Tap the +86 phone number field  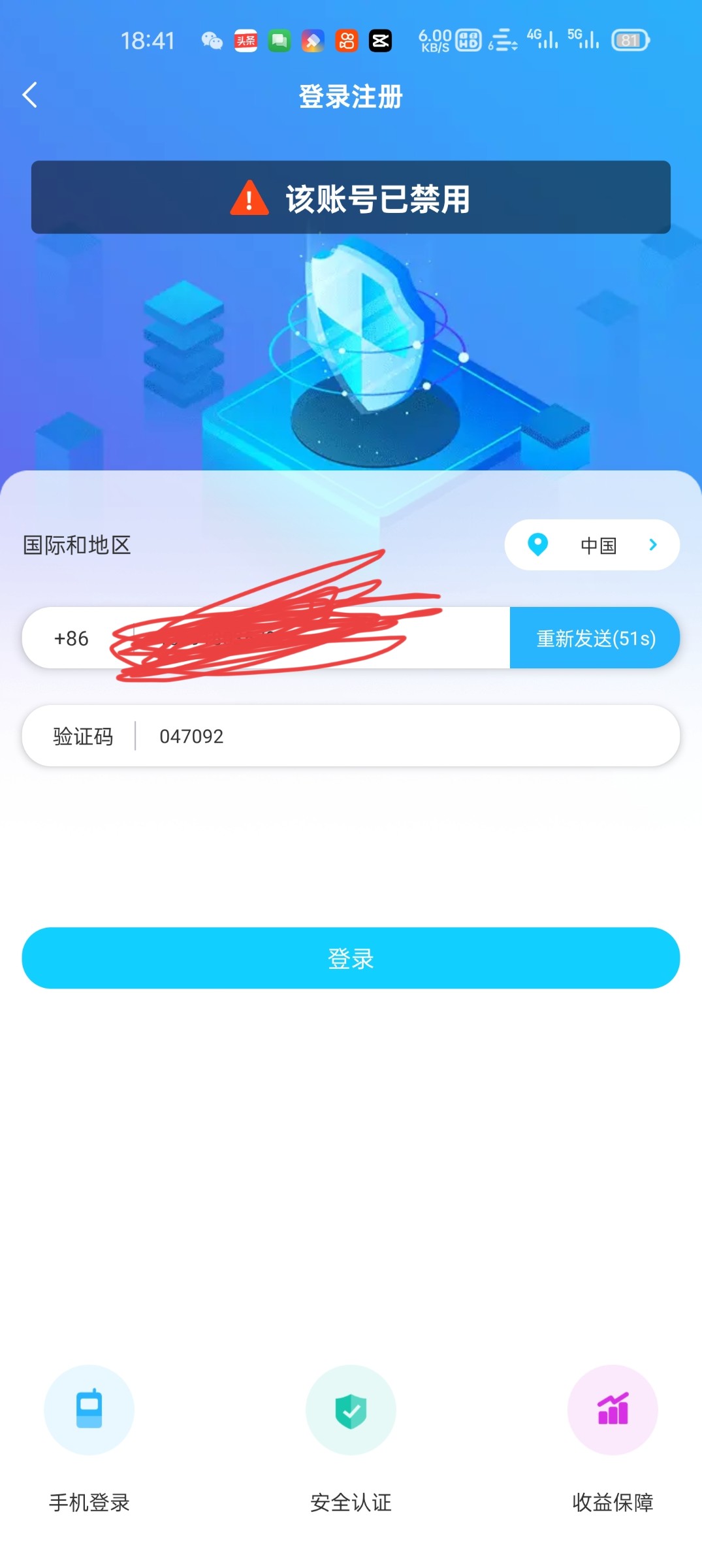(294, 638)
